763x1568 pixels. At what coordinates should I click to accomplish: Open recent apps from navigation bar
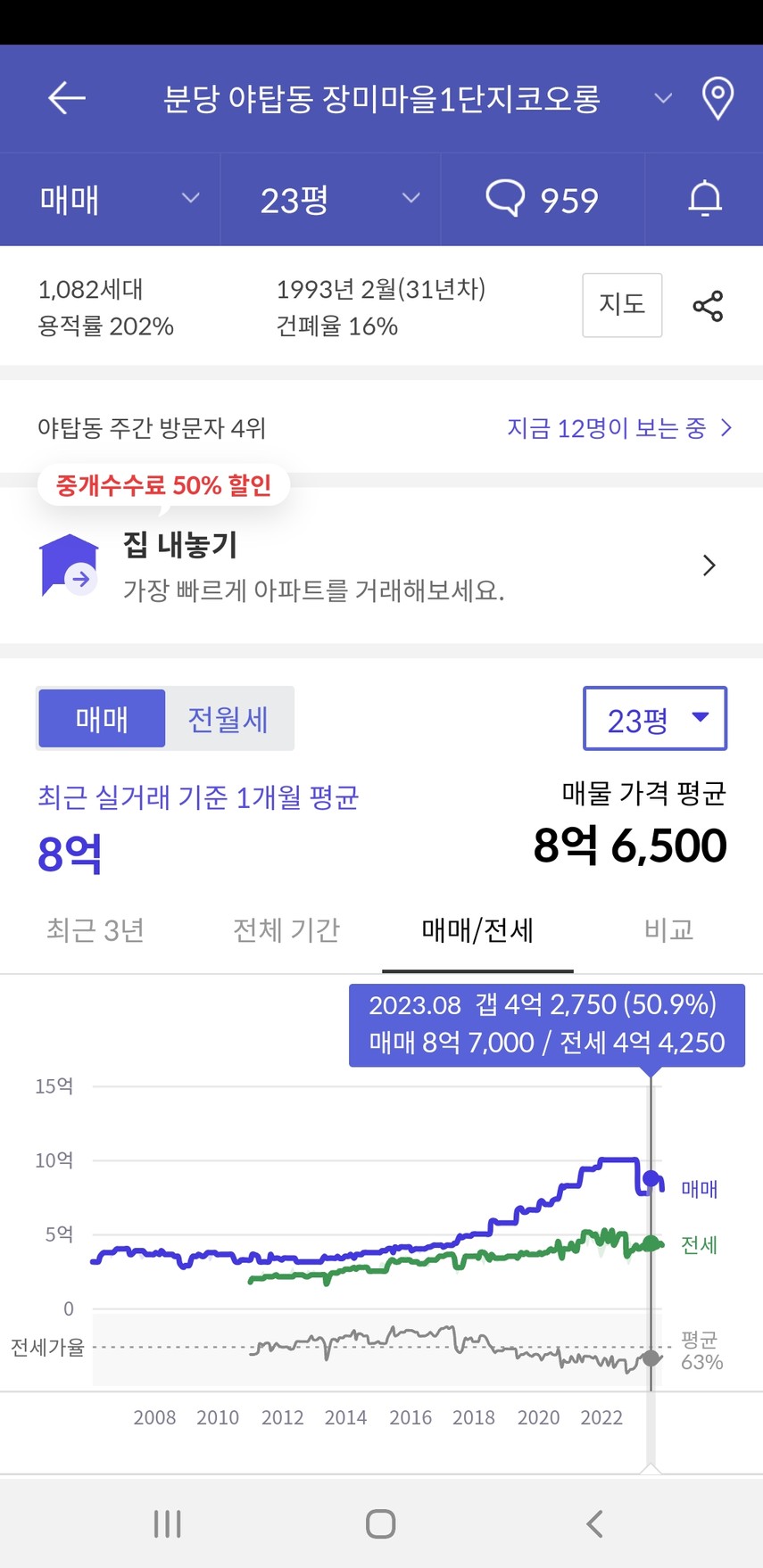[167, 1523]
